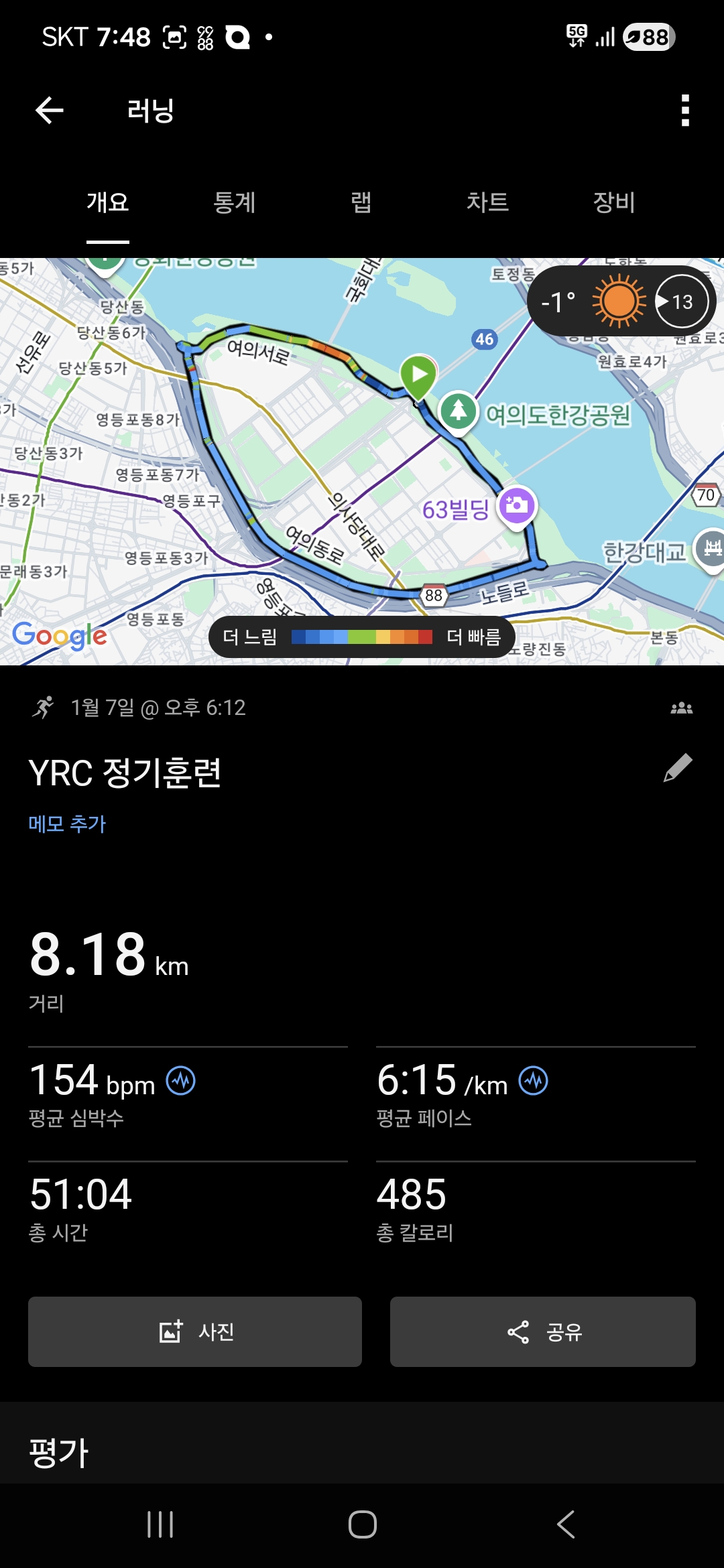The image size is (724, 1568).
Task: Open the 차트 tab
Action: 487,203
